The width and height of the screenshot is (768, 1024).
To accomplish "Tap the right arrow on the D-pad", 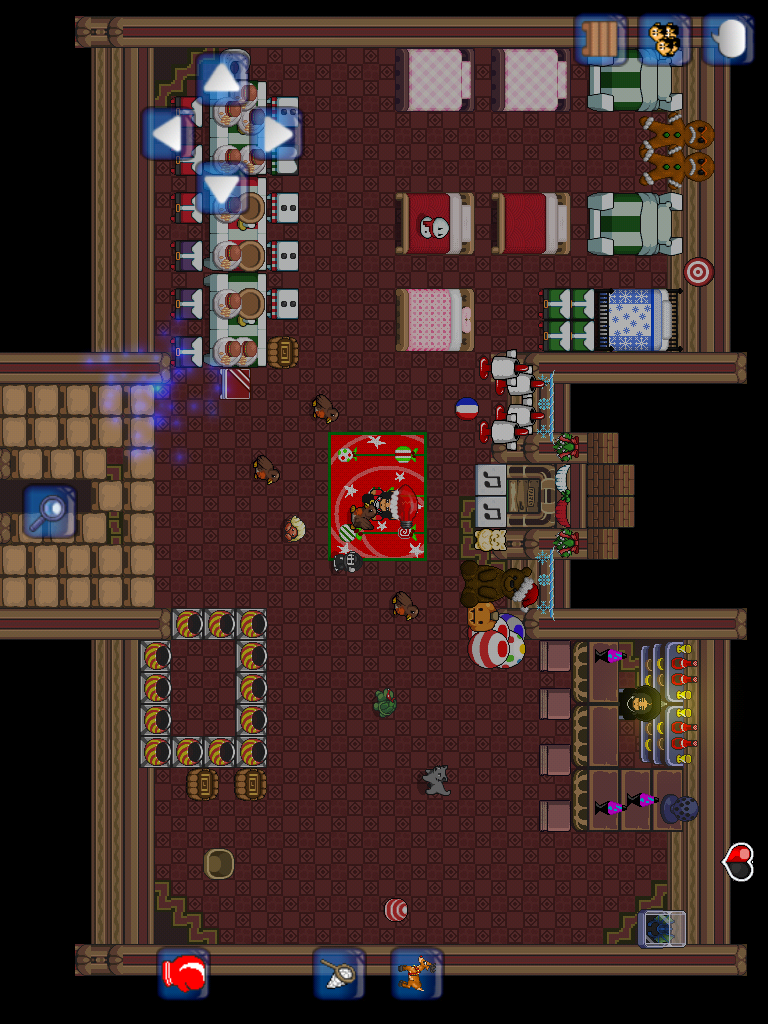I will 276,134.
